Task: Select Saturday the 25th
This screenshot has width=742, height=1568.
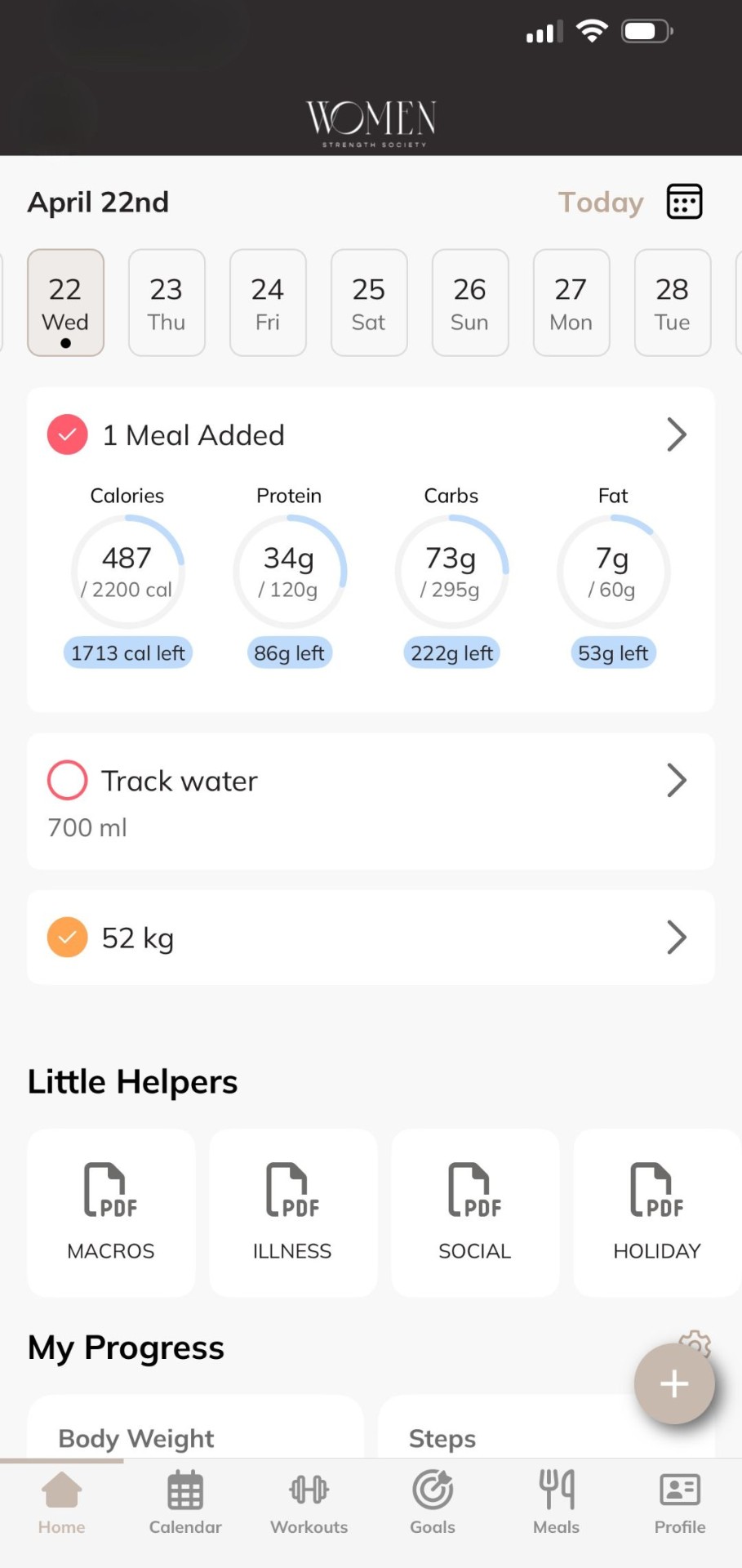Action: tap(368, 303)
